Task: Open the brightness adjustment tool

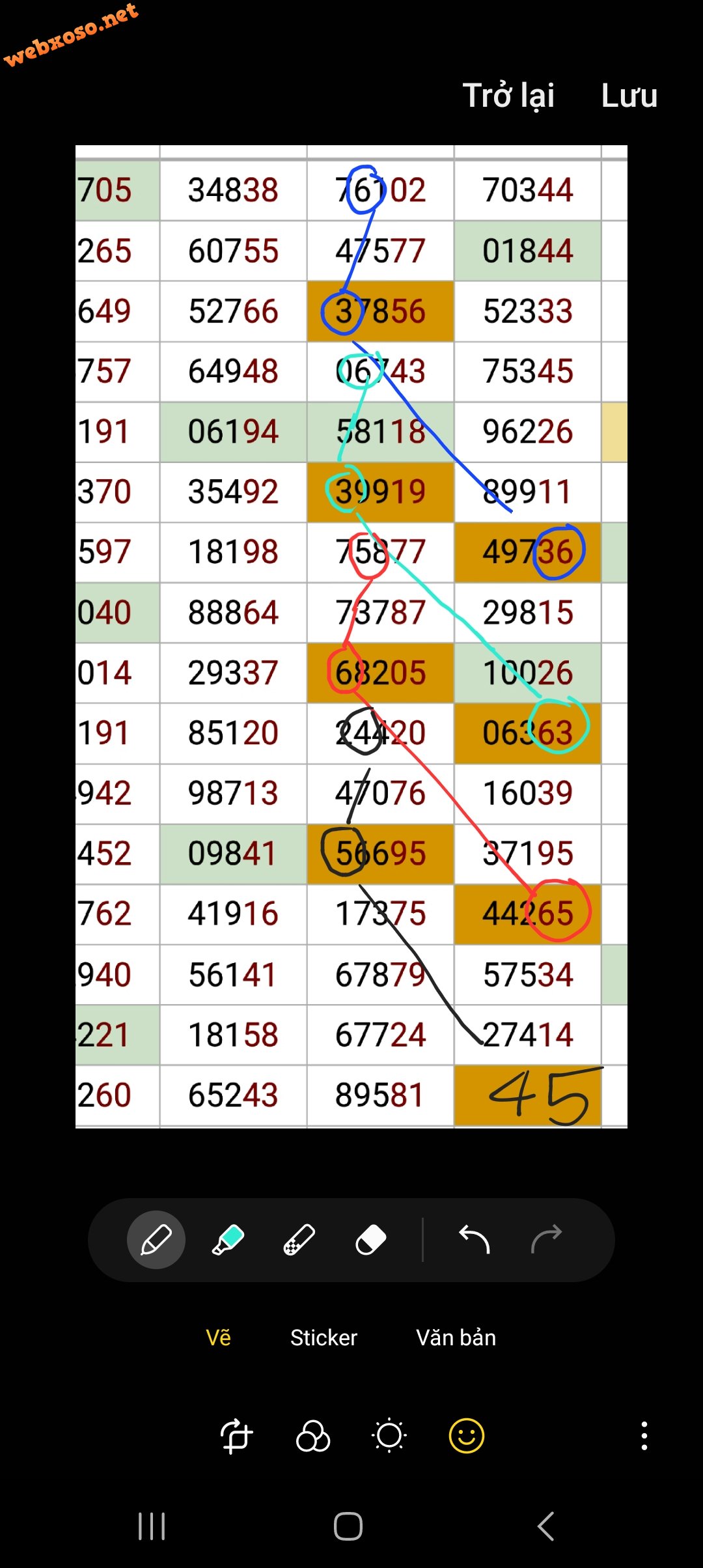Action: click(389, 1436)
